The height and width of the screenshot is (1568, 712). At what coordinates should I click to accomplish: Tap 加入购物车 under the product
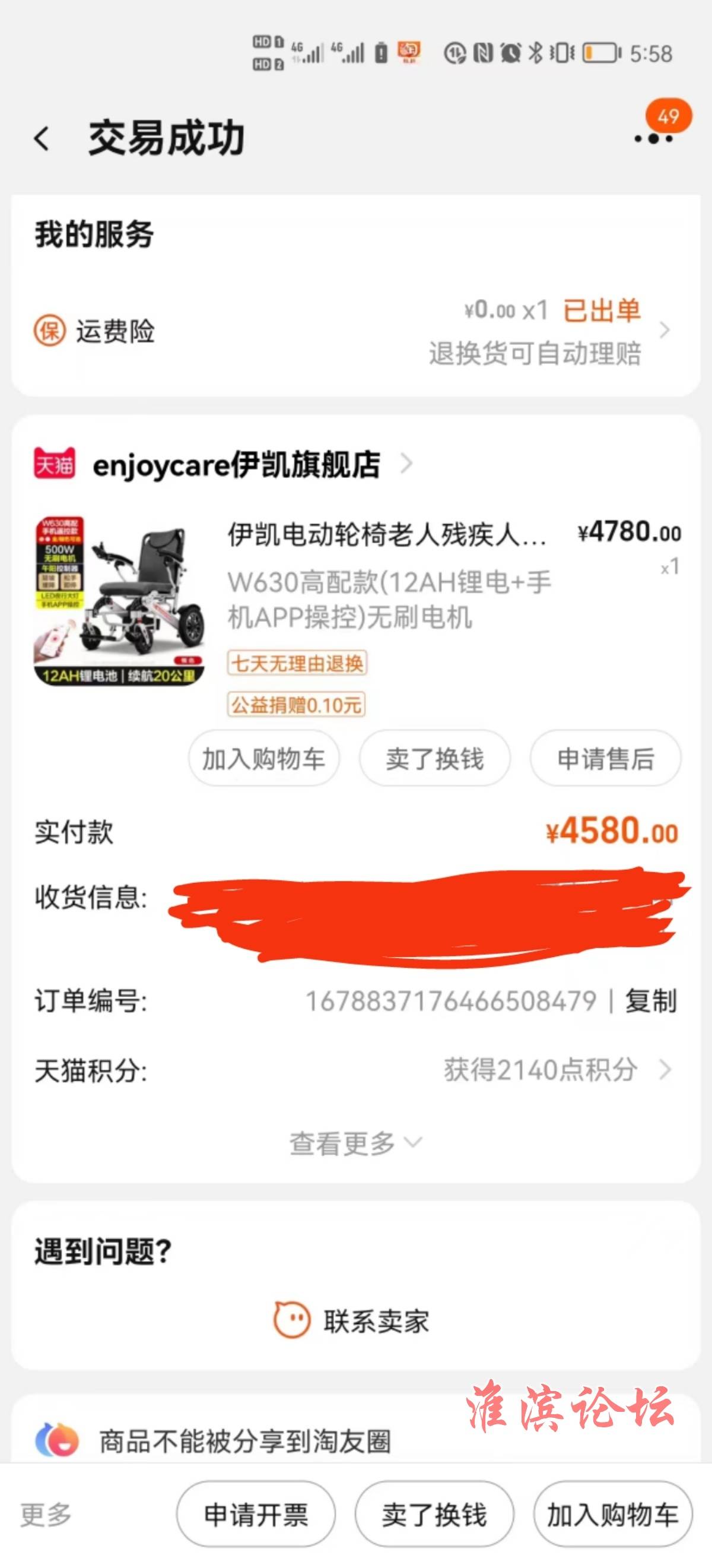coord(263,759)
